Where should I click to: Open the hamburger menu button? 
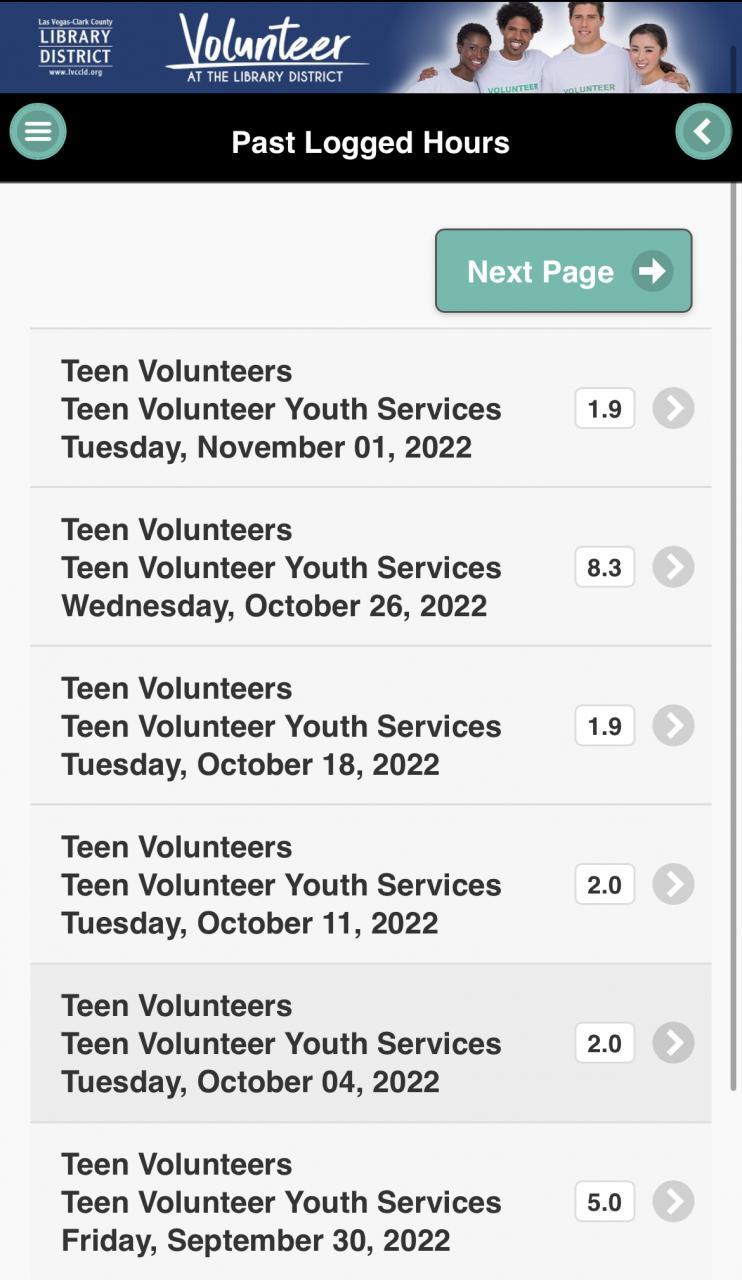click(38, 132)
